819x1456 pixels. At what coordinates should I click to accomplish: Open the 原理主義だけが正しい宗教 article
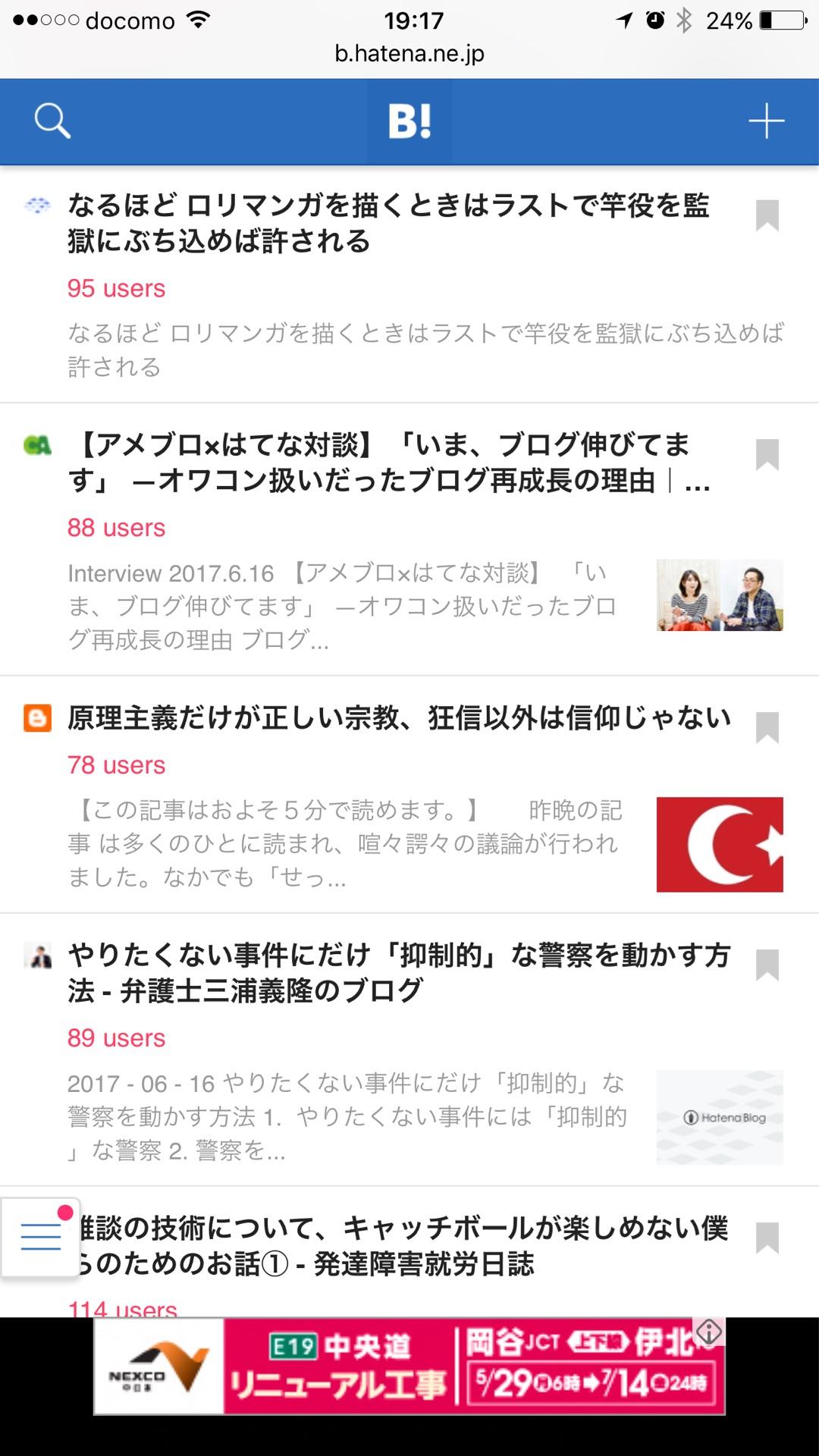[398, 717]
